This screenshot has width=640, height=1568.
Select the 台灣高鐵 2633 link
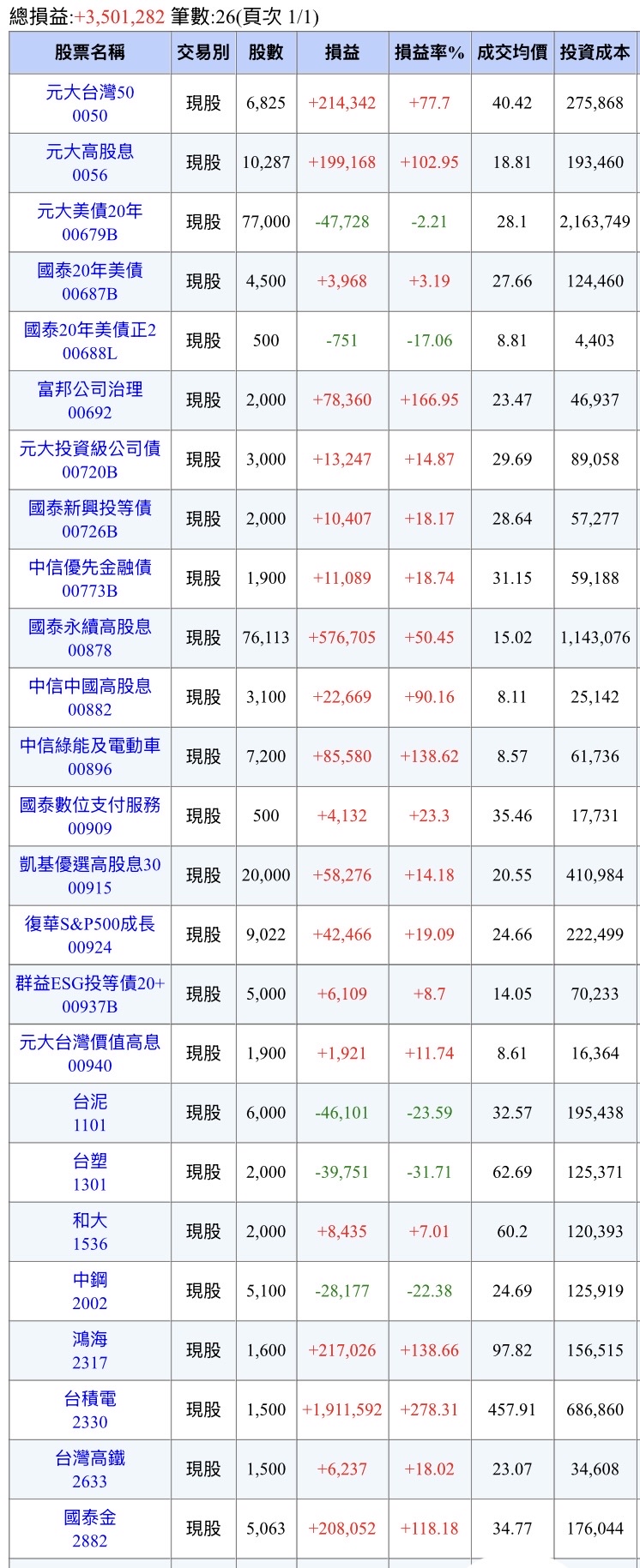90,1469
